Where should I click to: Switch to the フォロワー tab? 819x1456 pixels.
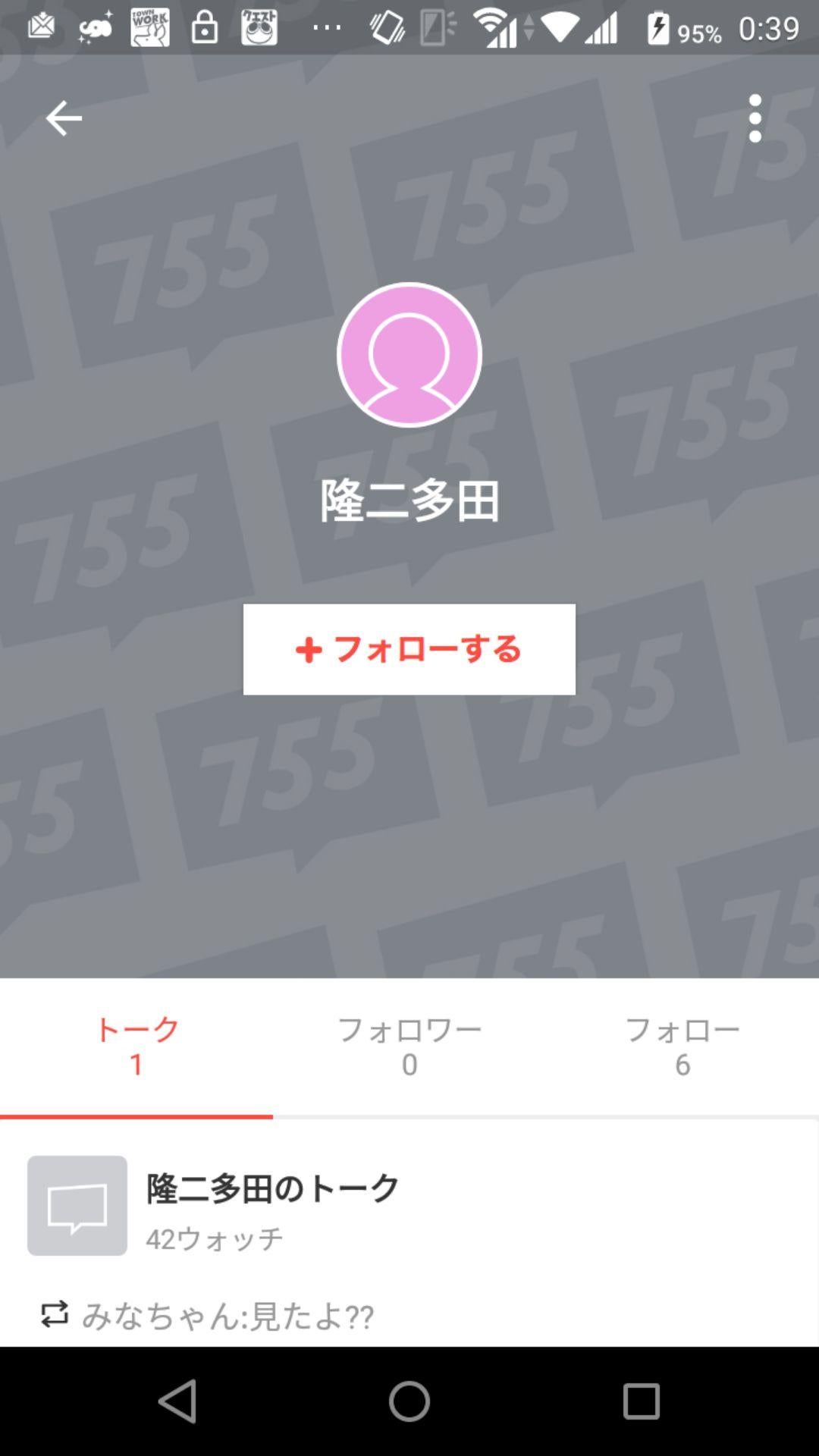409,1046
